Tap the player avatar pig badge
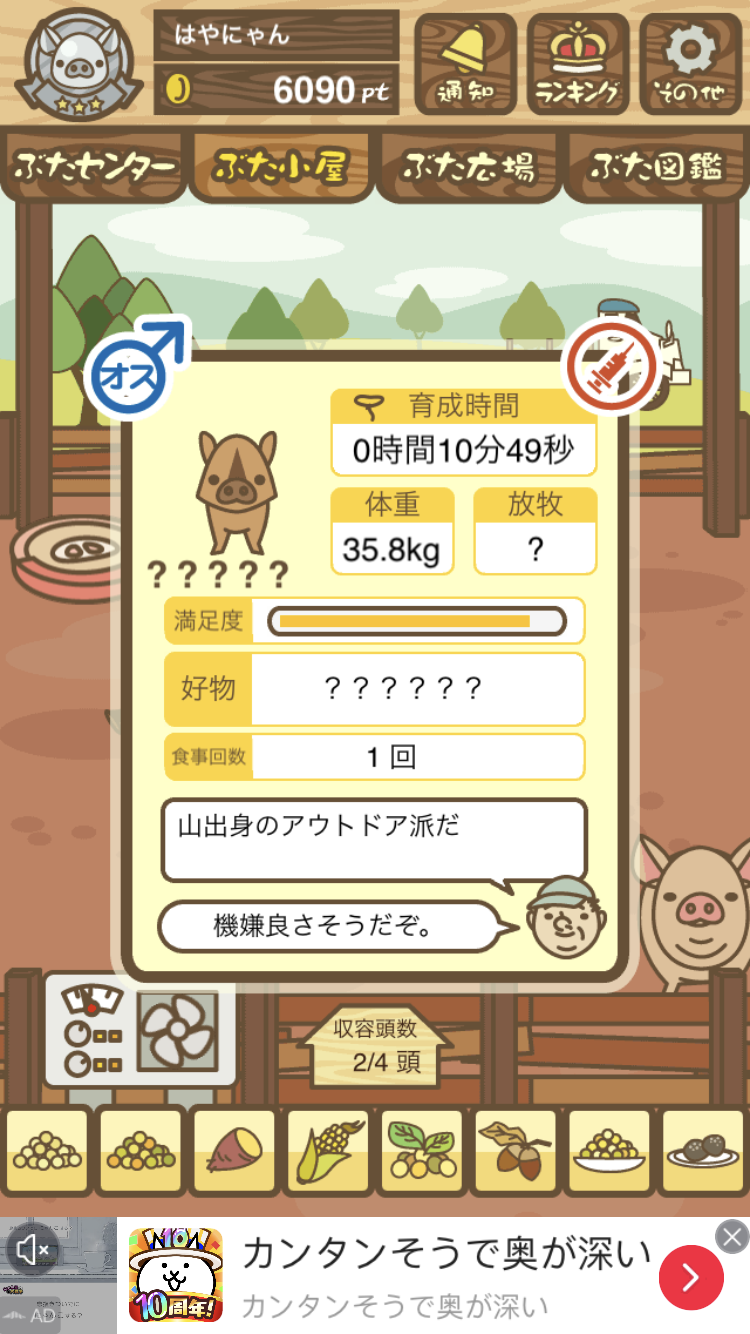The height and width of the screenshot is (1334, 750). (x=78, y=64)
